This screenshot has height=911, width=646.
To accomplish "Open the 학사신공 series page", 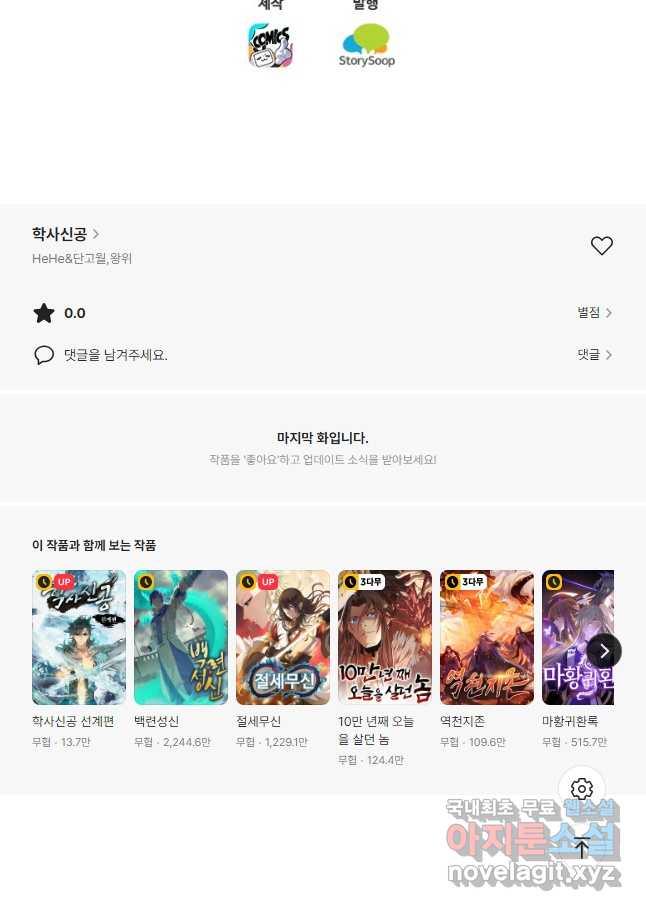I will pos(65,234).
